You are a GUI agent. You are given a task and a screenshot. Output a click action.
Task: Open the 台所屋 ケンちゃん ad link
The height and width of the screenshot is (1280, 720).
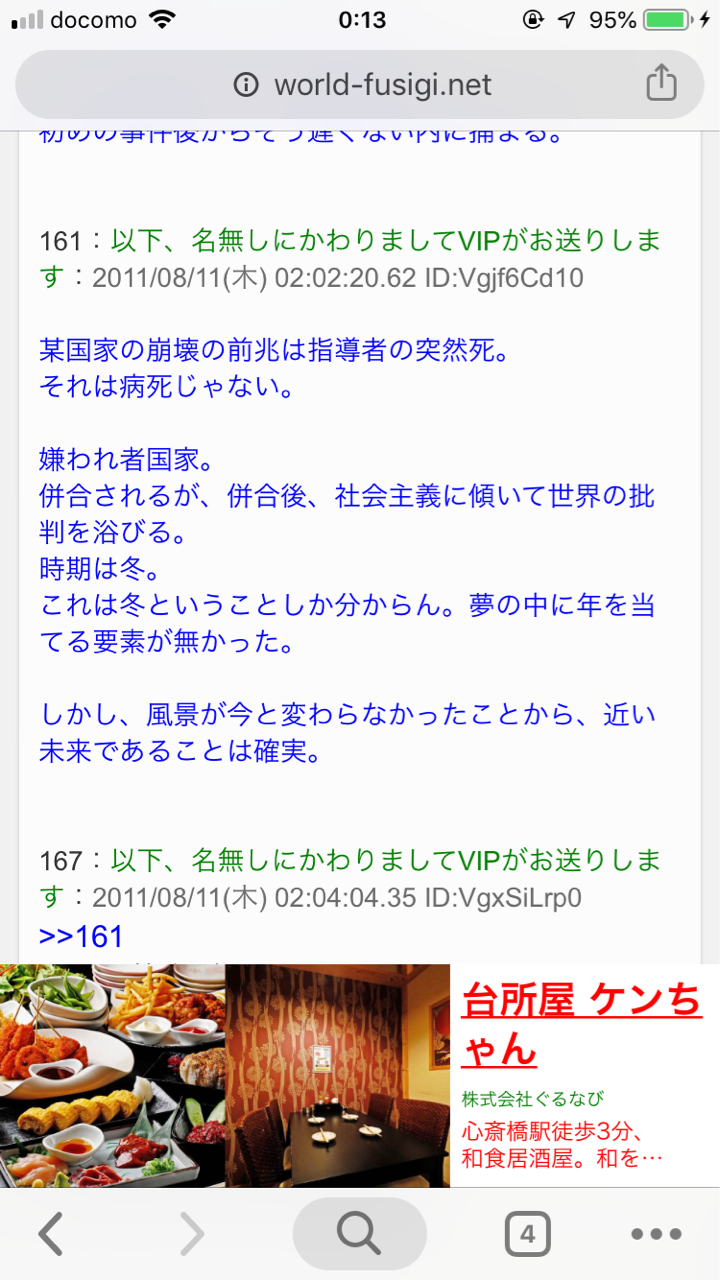581,1024
